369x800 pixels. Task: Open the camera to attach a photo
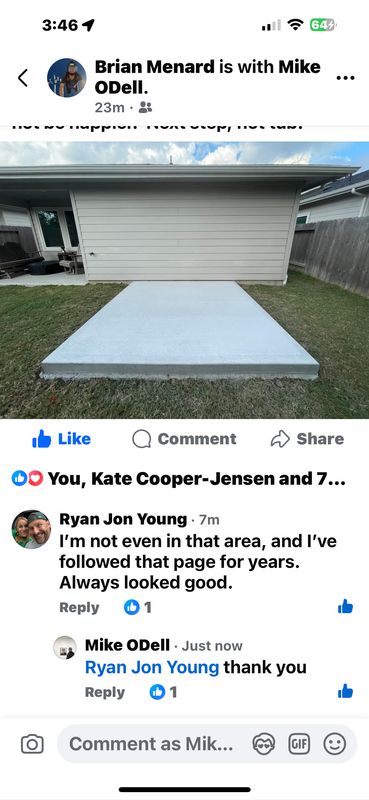point(32,744)
